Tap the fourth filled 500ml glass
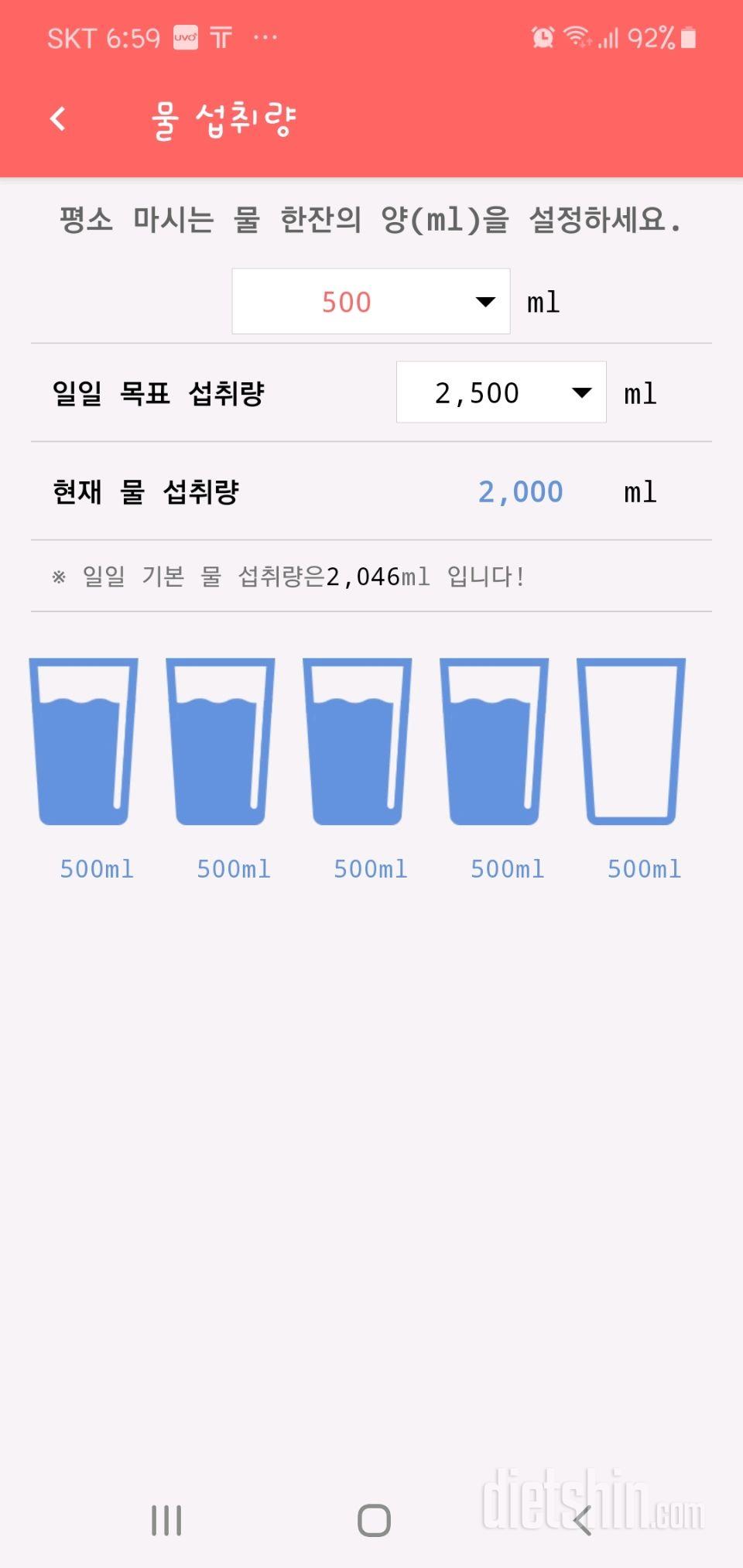The height and width of the screenshot is (1568, 743). coord(494,741)
